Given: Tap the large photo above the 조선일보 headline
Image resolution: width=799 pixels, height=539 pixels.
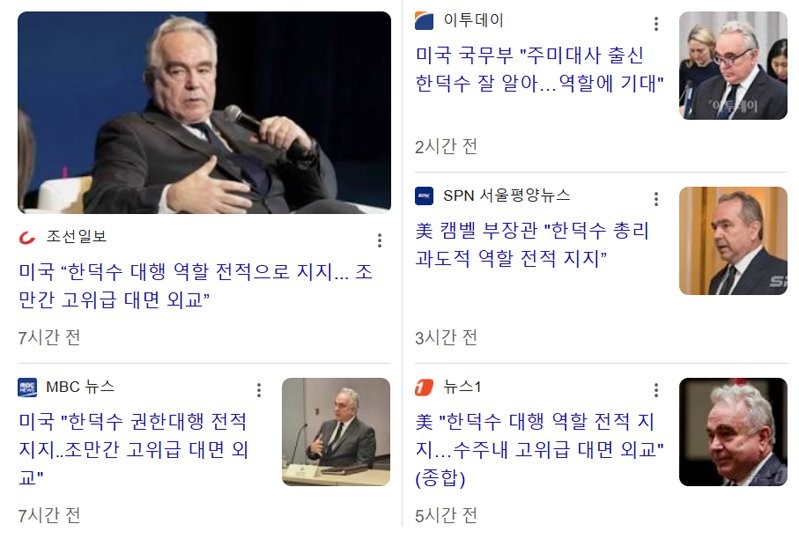Looking at the screenshot, I should (204, 112).
